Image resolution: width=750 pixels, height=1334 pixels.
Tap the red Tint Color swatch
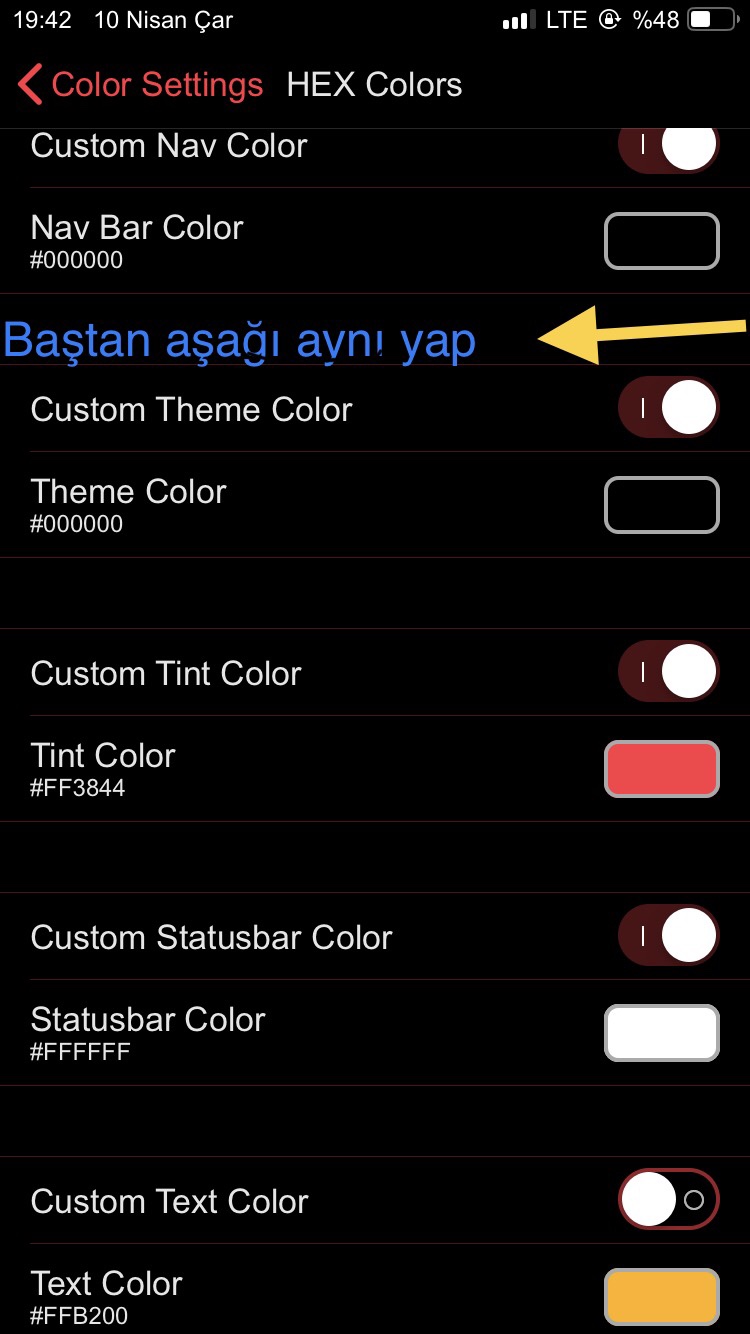pyautogui.click(x=661, y=768)
